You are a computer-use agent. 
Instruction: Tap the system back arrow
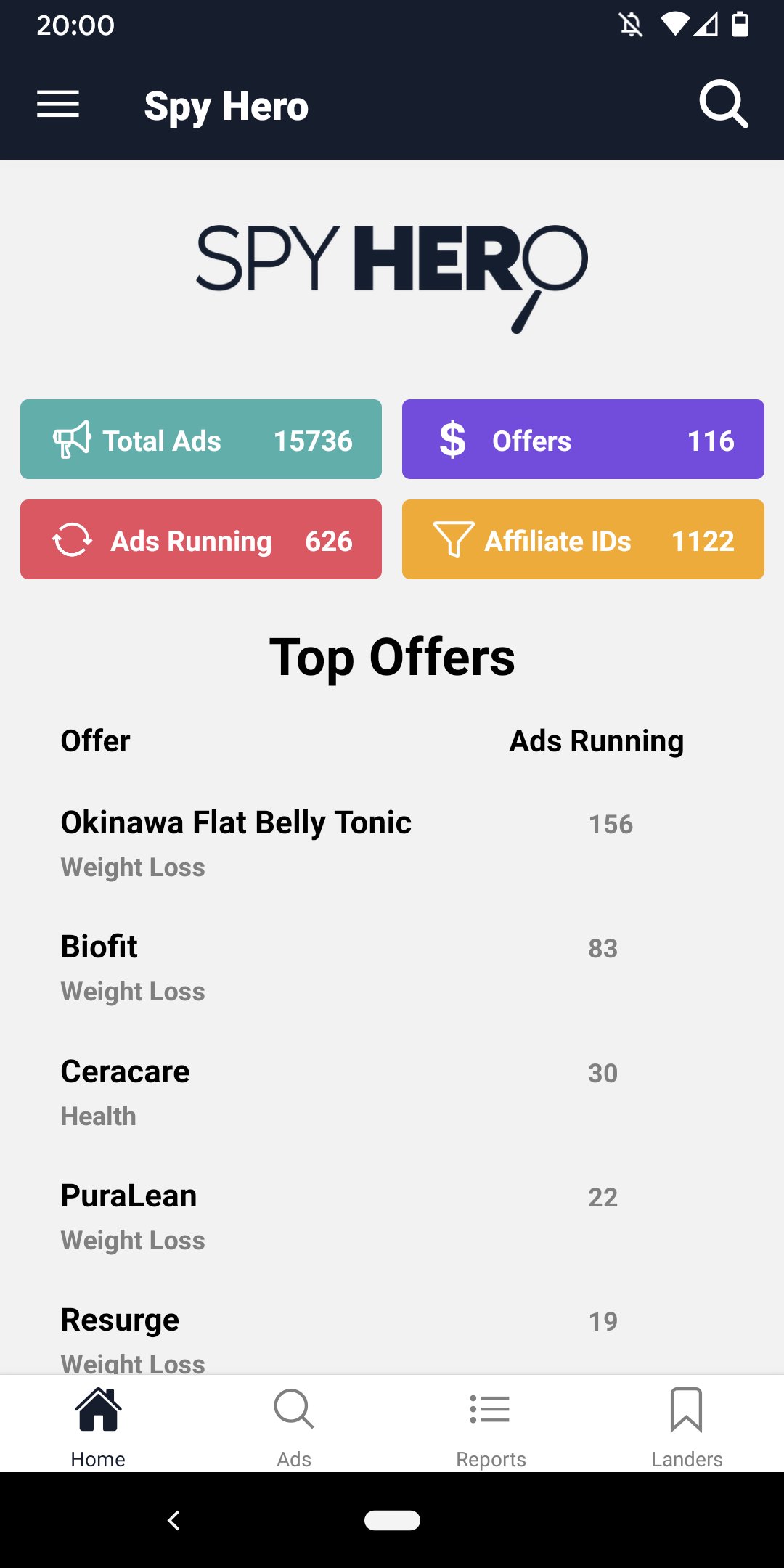pyautogui.click(x=173, y=1520)
